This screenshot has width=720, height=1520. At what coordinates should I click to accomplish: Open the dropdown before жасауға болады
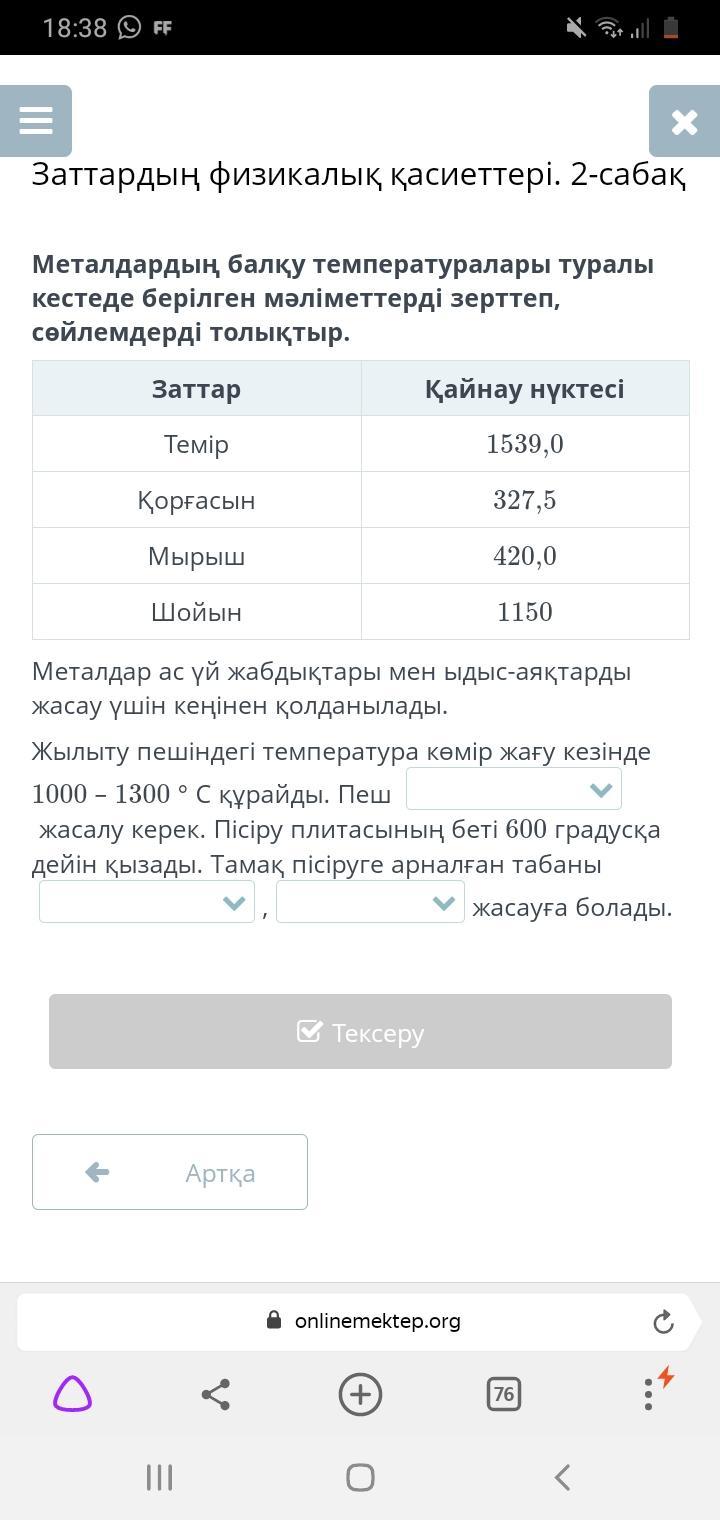(370, 902)
